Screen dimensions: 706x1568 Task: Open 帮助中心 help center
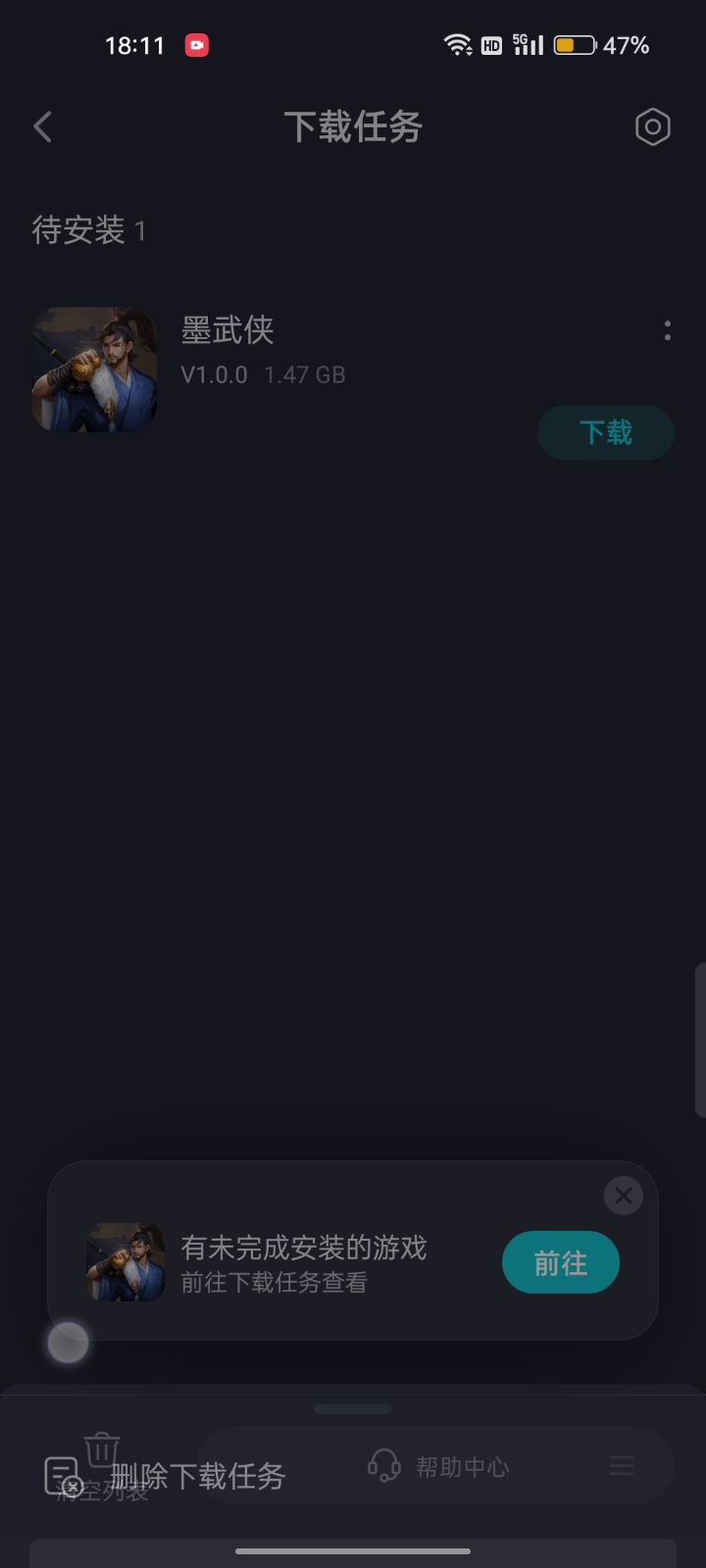pos(438,1467)
